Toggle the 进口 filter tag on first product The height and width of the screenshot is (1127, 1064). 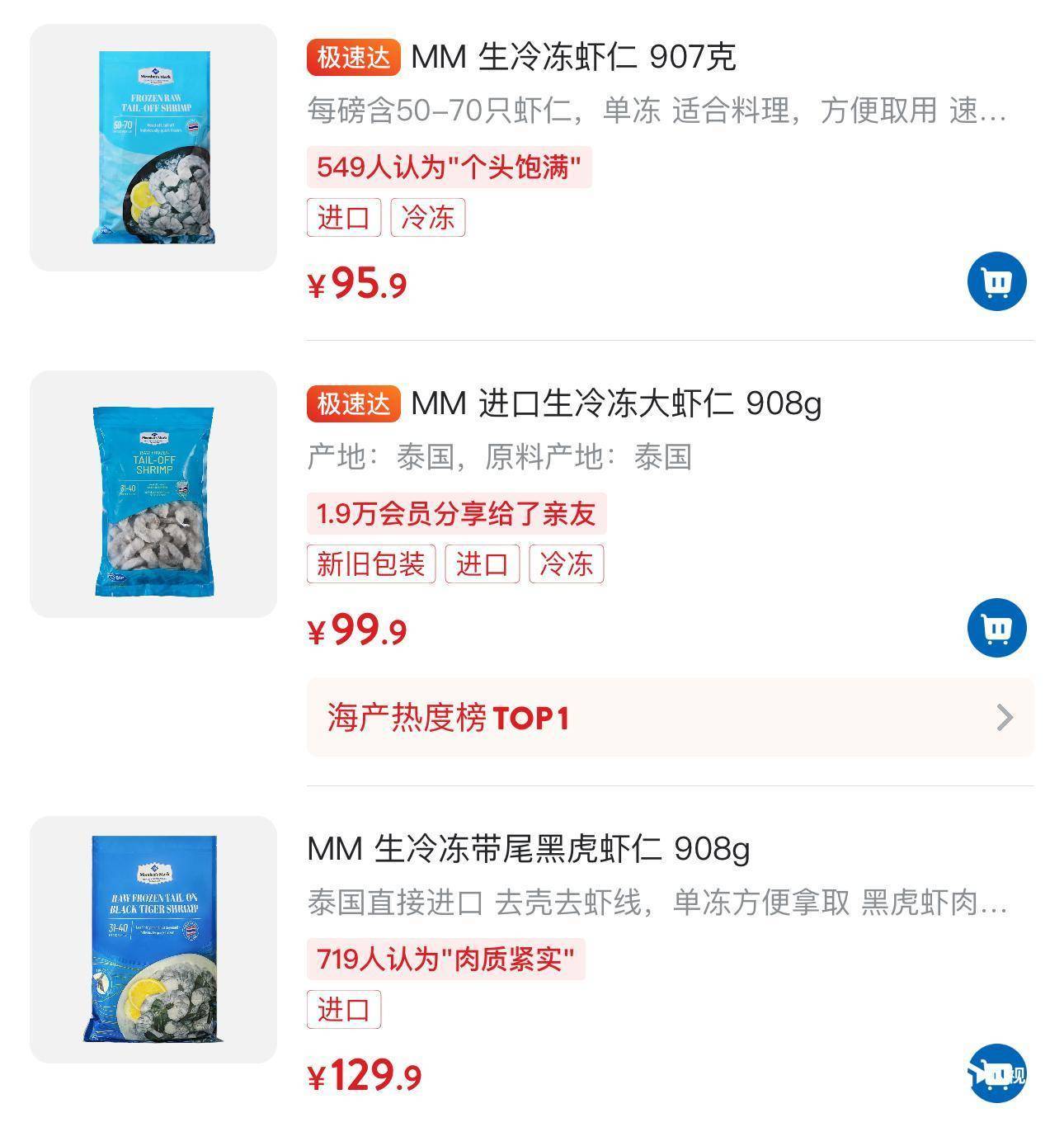(x=342, y=217)
